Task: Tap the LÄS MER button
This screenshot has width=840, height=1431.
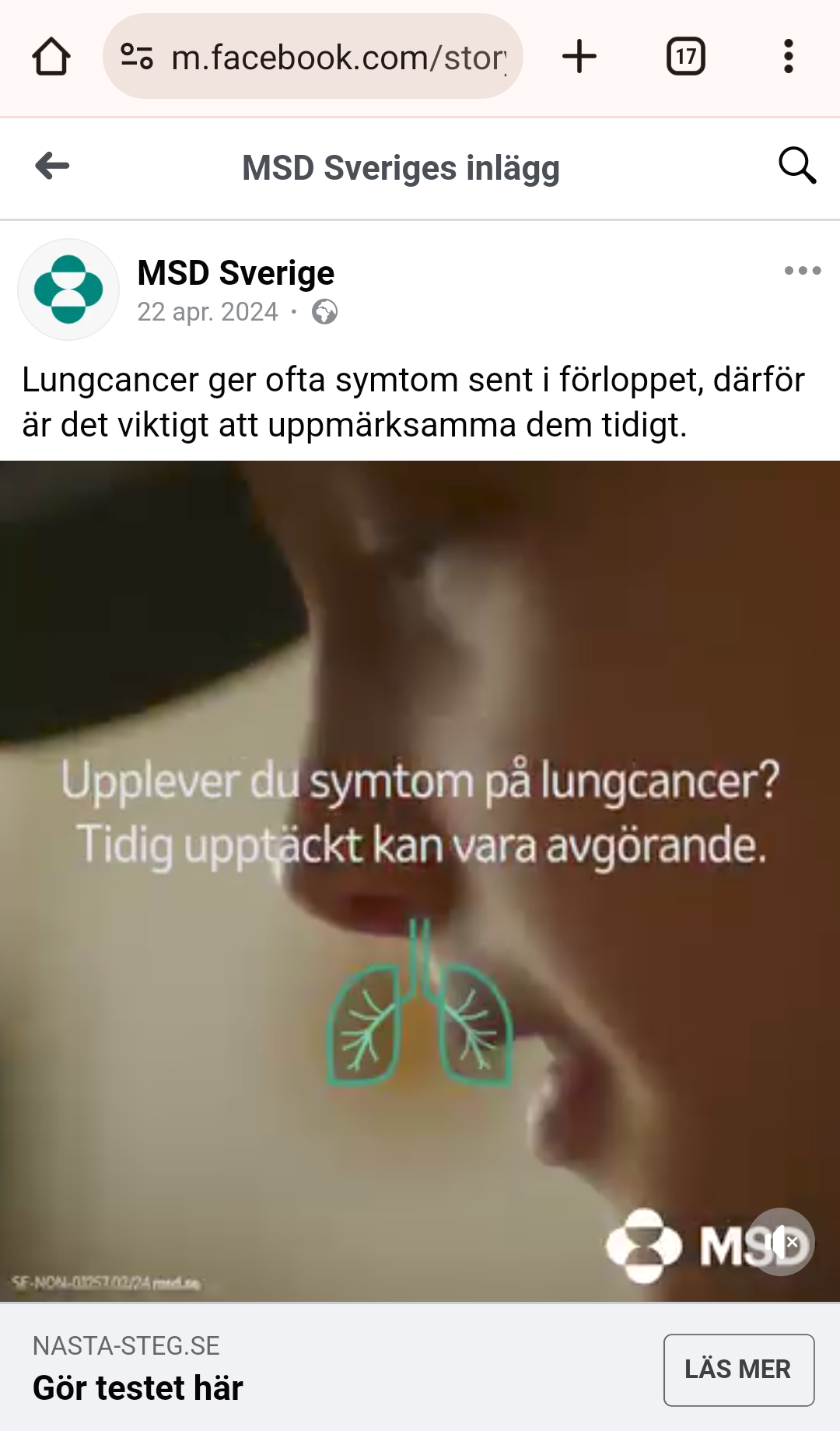Action: point(739,1370)
